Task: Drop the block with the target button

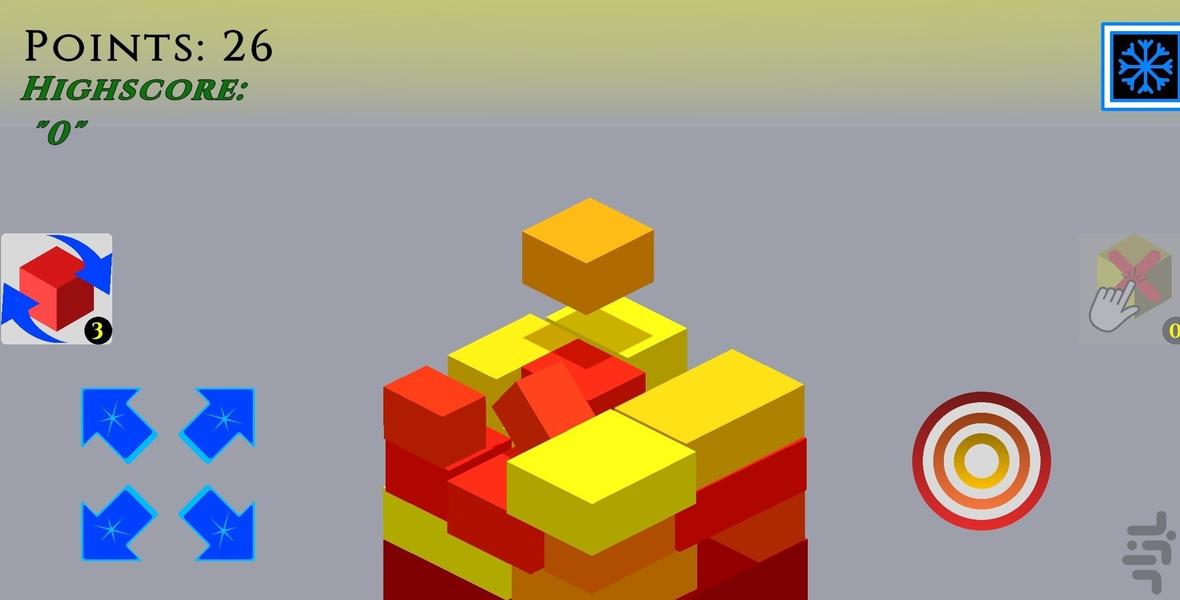Action: (981, 461)
